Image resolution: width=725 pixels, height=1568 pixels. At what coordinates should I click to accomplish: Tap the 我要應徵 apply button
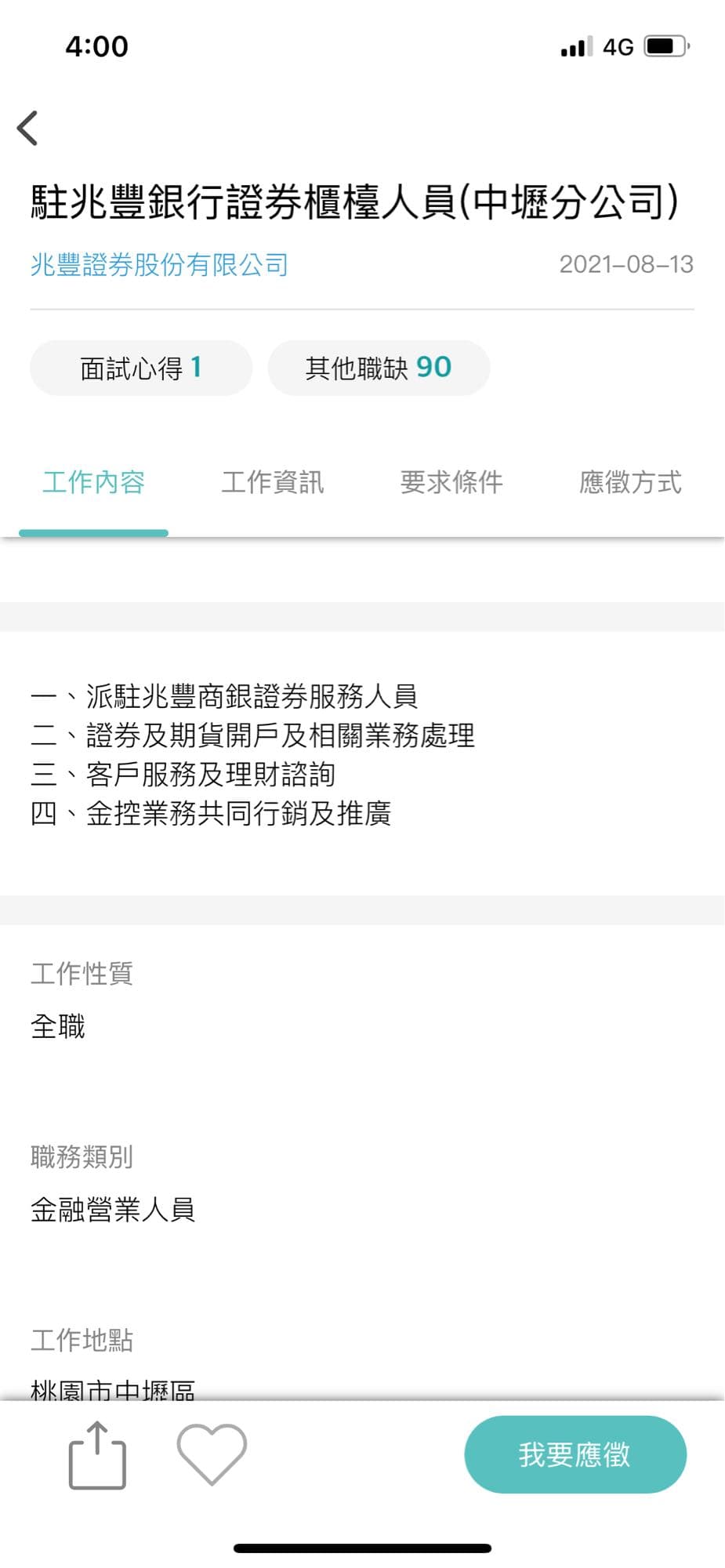[575, 1454]
